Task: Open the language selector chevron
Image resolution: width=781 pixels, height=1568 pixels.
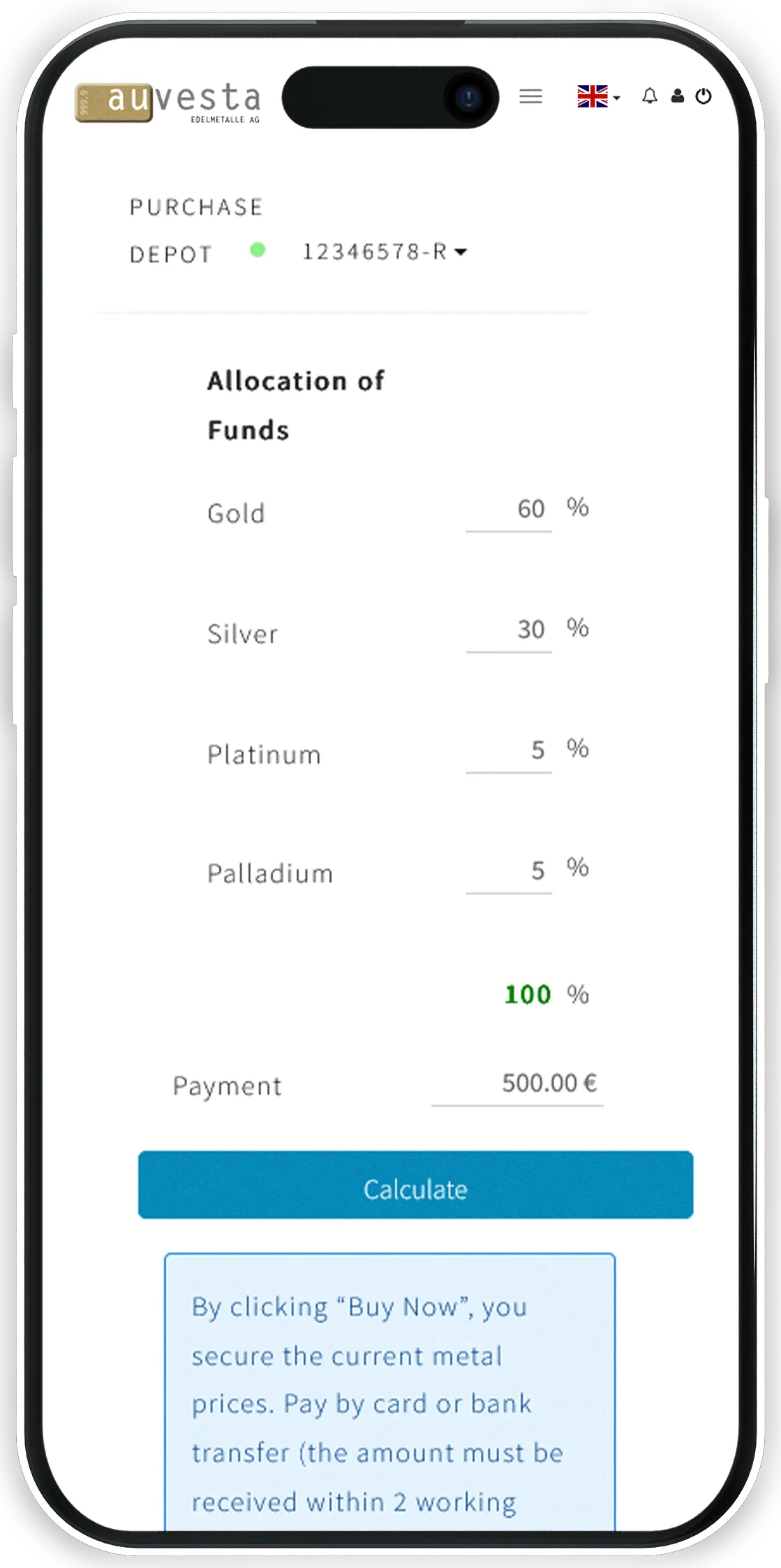Action: pyautogui.click(x=617, y=100)
